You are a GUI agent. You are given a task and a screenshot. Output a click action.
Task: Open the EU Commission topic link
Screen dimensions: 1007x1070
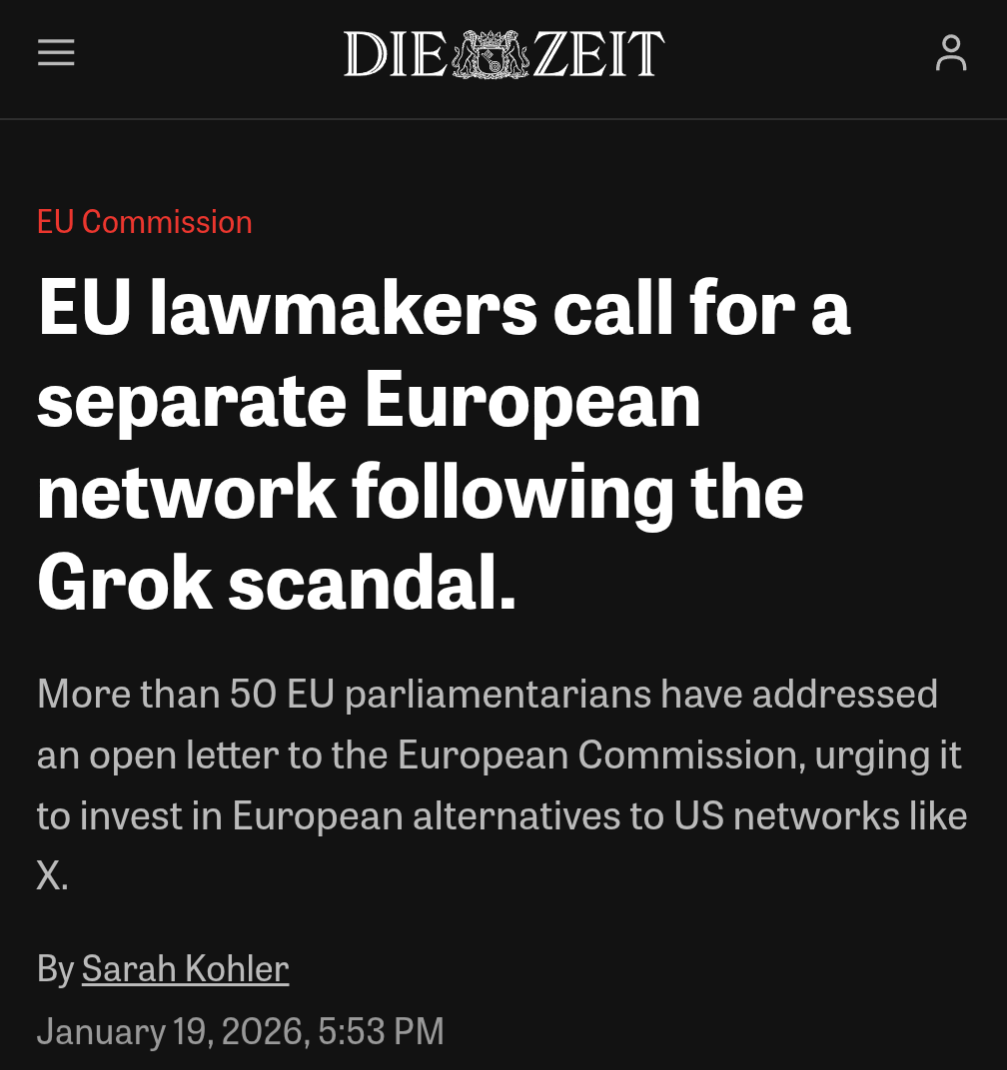(x=145, y=222)
